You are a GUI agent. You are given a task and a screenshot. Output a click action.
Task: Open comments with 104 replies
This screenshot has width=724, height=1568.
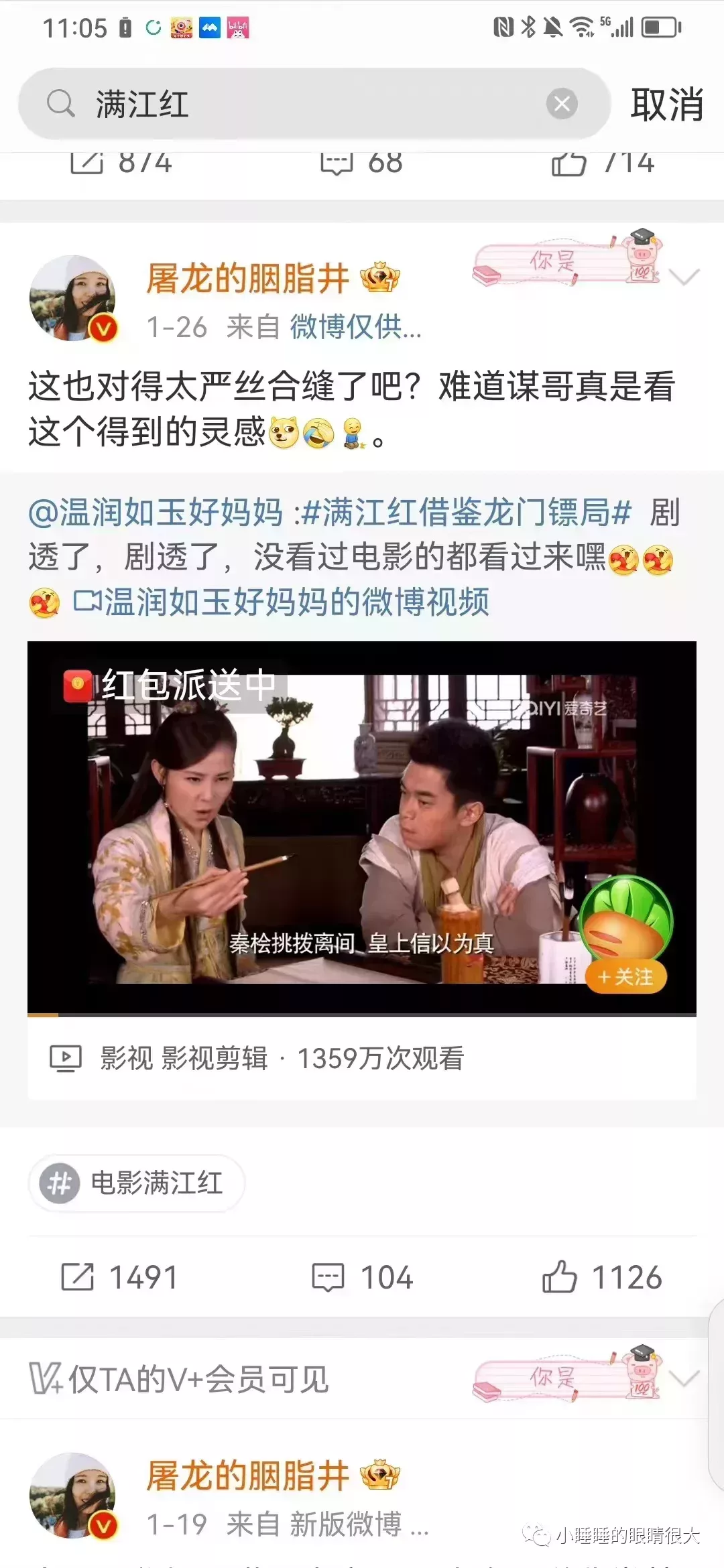click(x=363, y=1277)
